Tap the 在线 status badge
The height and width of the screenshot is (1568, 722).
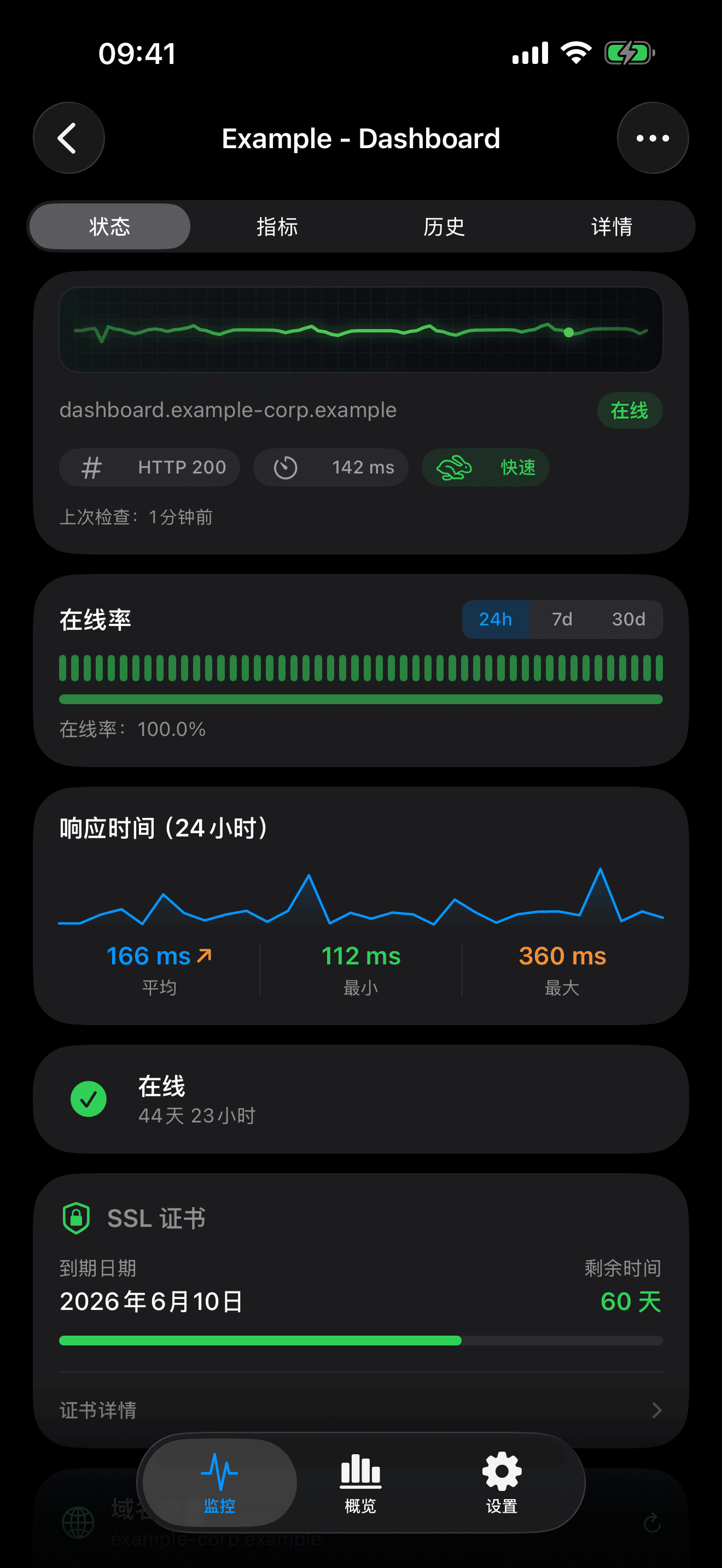point(630,410)
